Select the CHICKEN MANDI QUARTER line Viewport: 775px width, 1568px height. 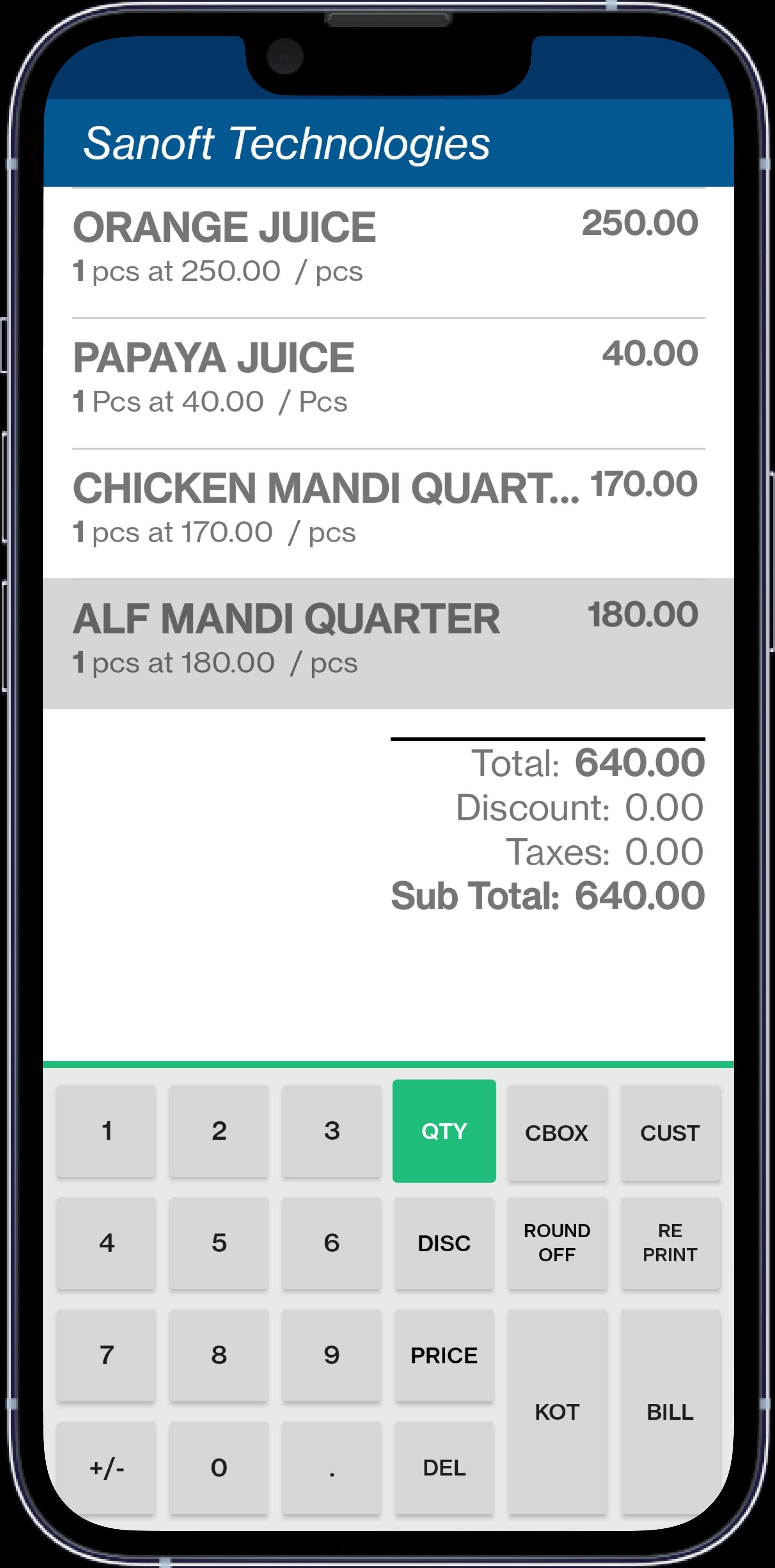click(x=388, y=514)
